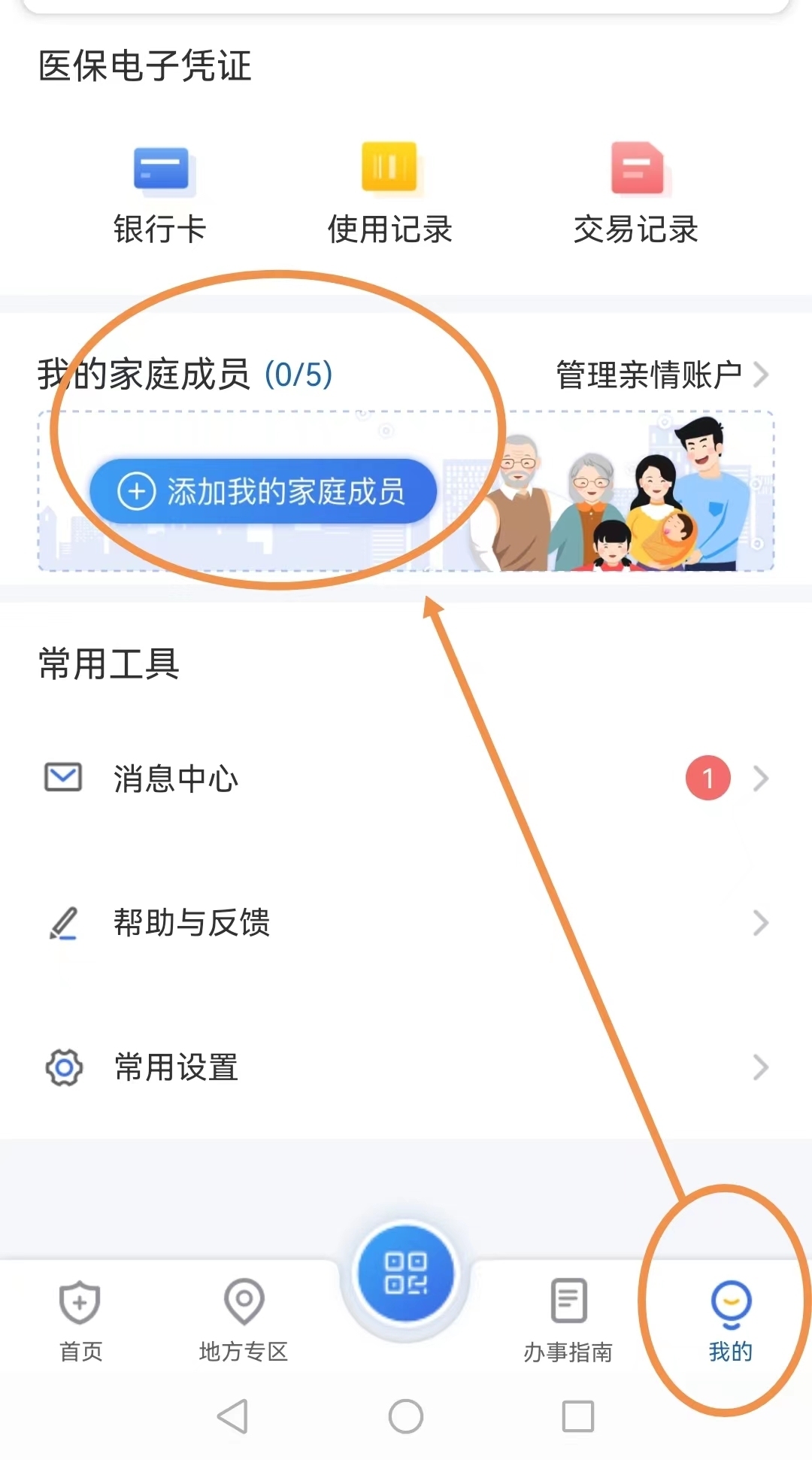Open 地方专区 location pin icon
This screenshot has width=812, height=1460.
tap(241, 1300)
